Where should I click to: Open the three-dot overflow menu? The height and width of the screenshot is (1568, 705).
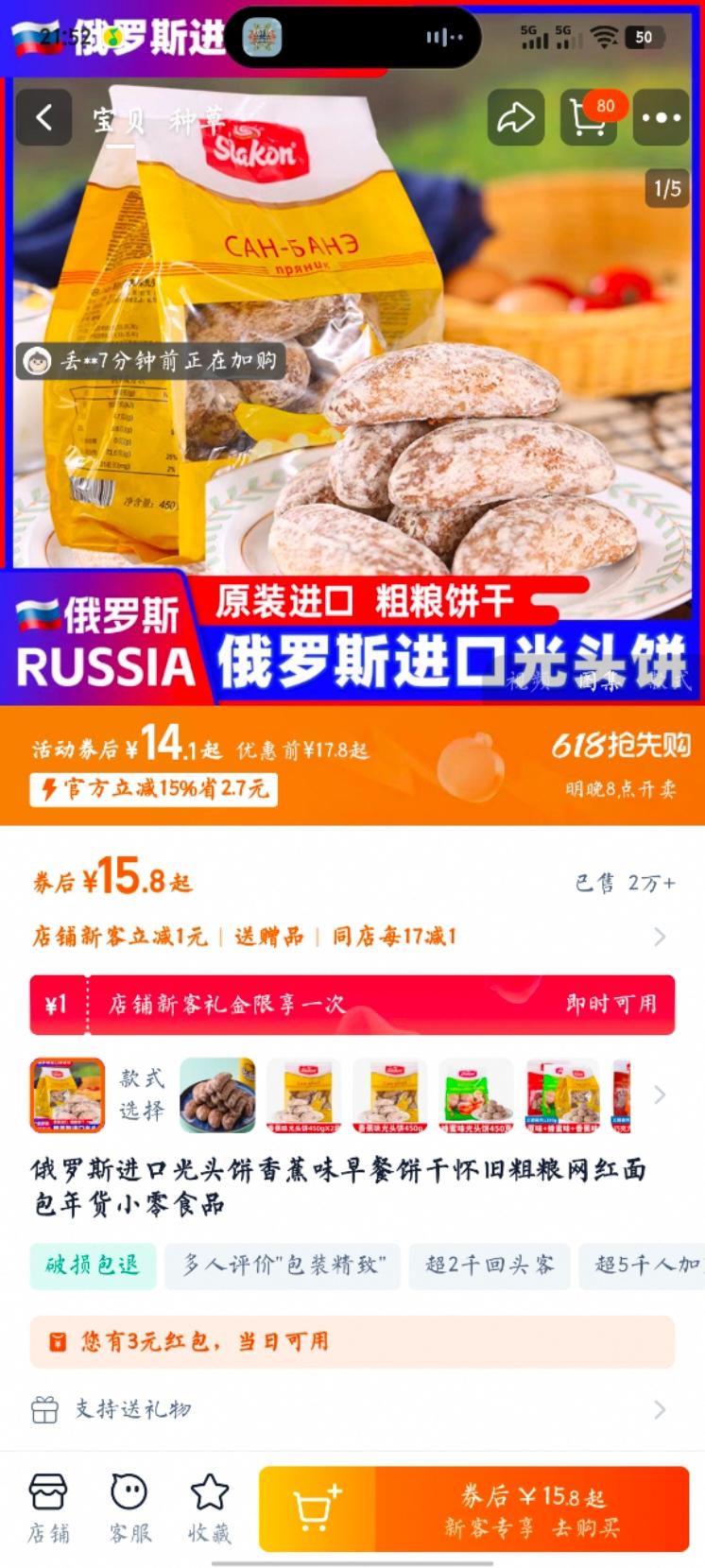click(661, 118)
